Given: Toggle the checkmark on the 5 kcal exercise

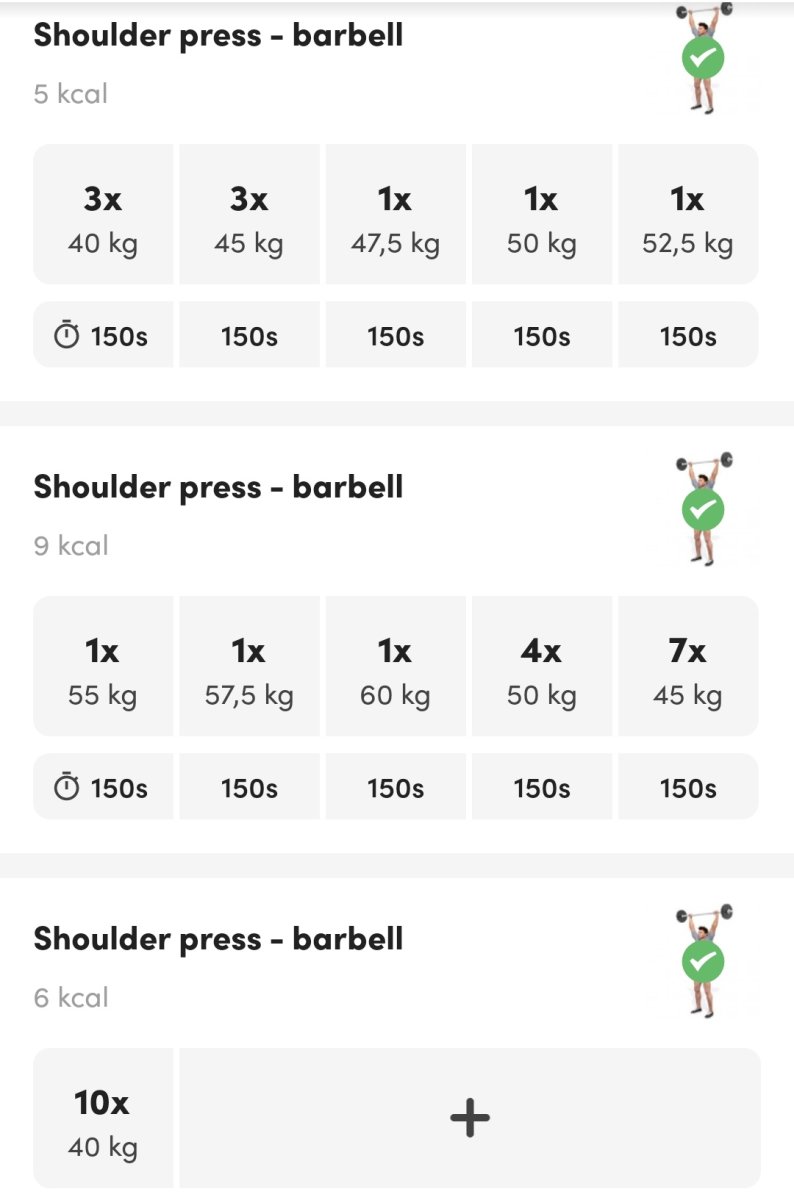Looking at the screenshot, I should click(x=703, y=59).
